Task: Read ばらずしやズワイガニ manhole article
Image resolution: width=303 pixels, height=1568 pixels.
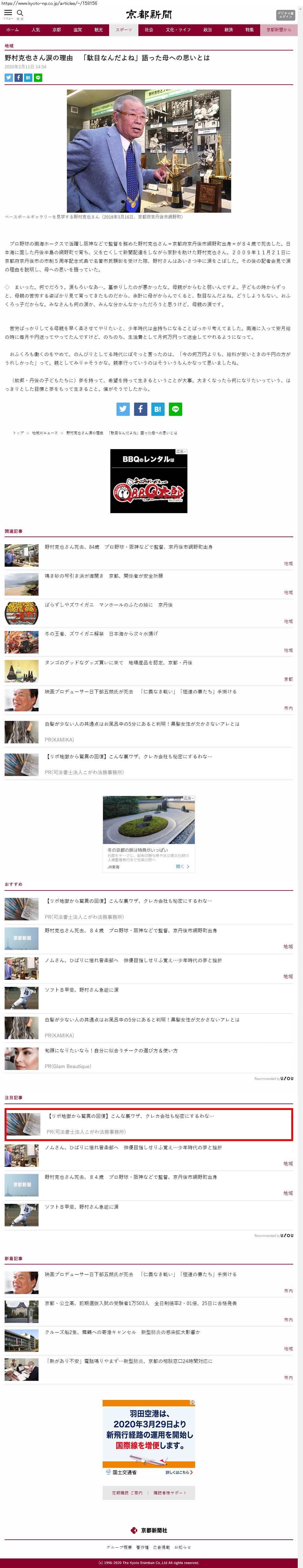Action: [x=109, y=605]
